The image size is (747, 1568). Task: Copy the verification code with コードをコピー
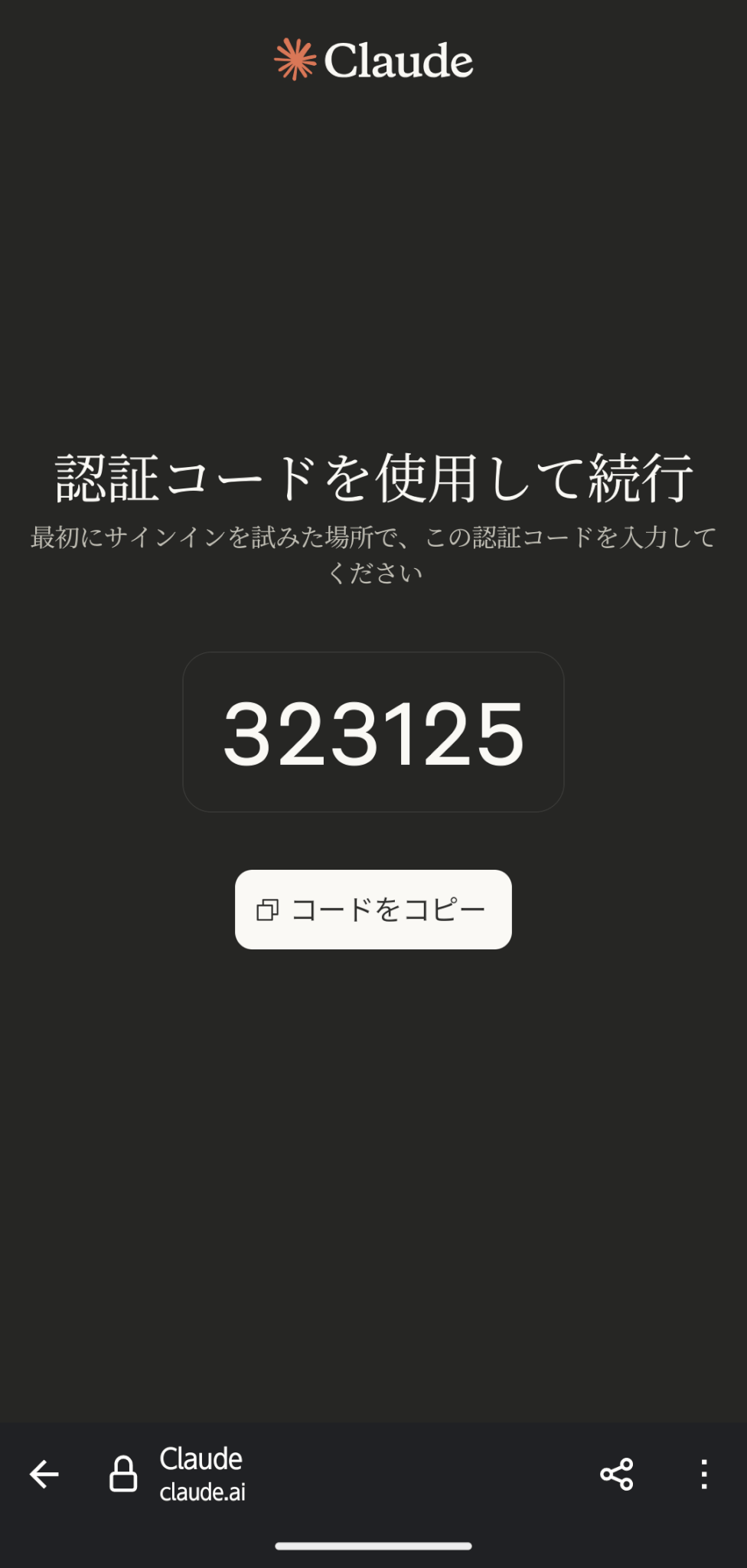[x=373, y=909]
